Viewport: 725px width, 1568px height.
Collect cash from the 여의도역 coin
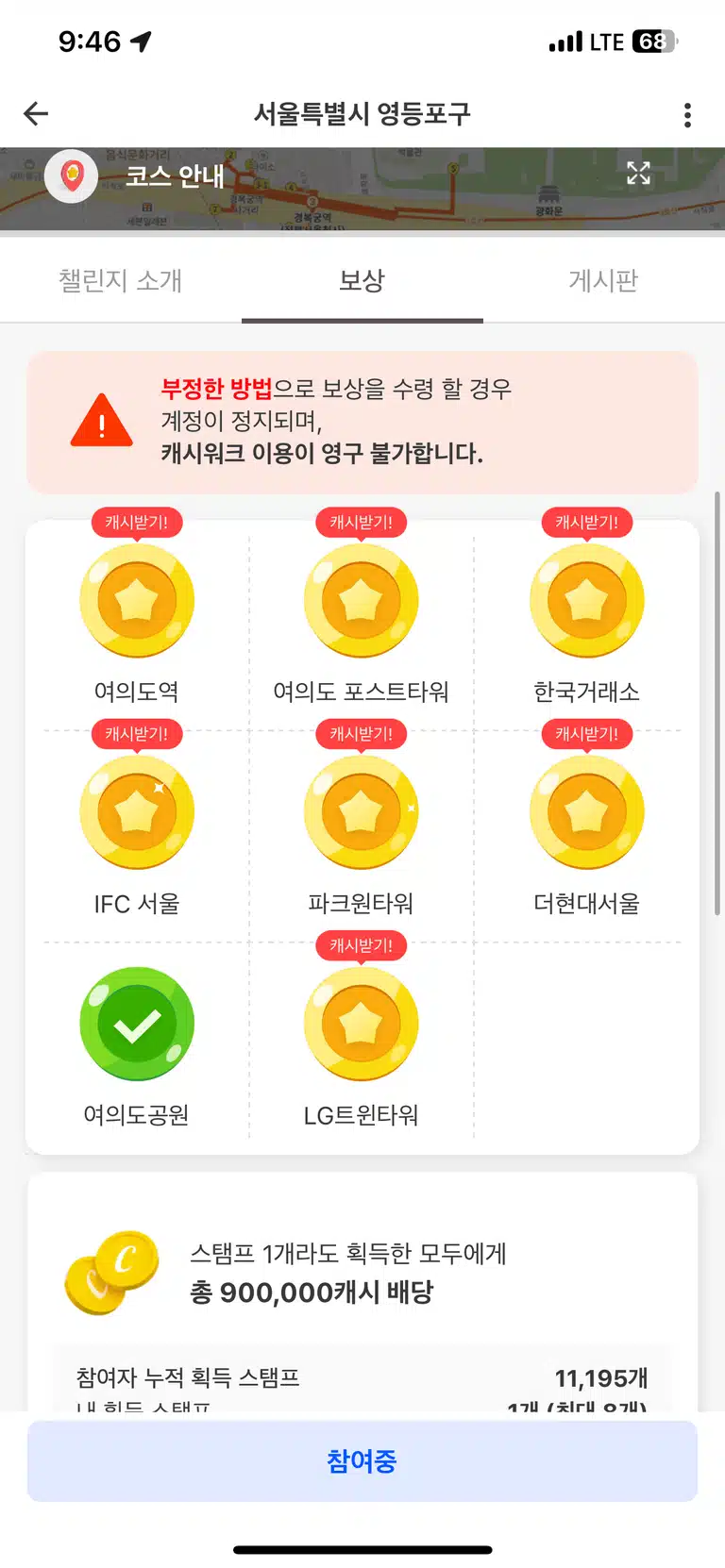click(x=137, y=600)
